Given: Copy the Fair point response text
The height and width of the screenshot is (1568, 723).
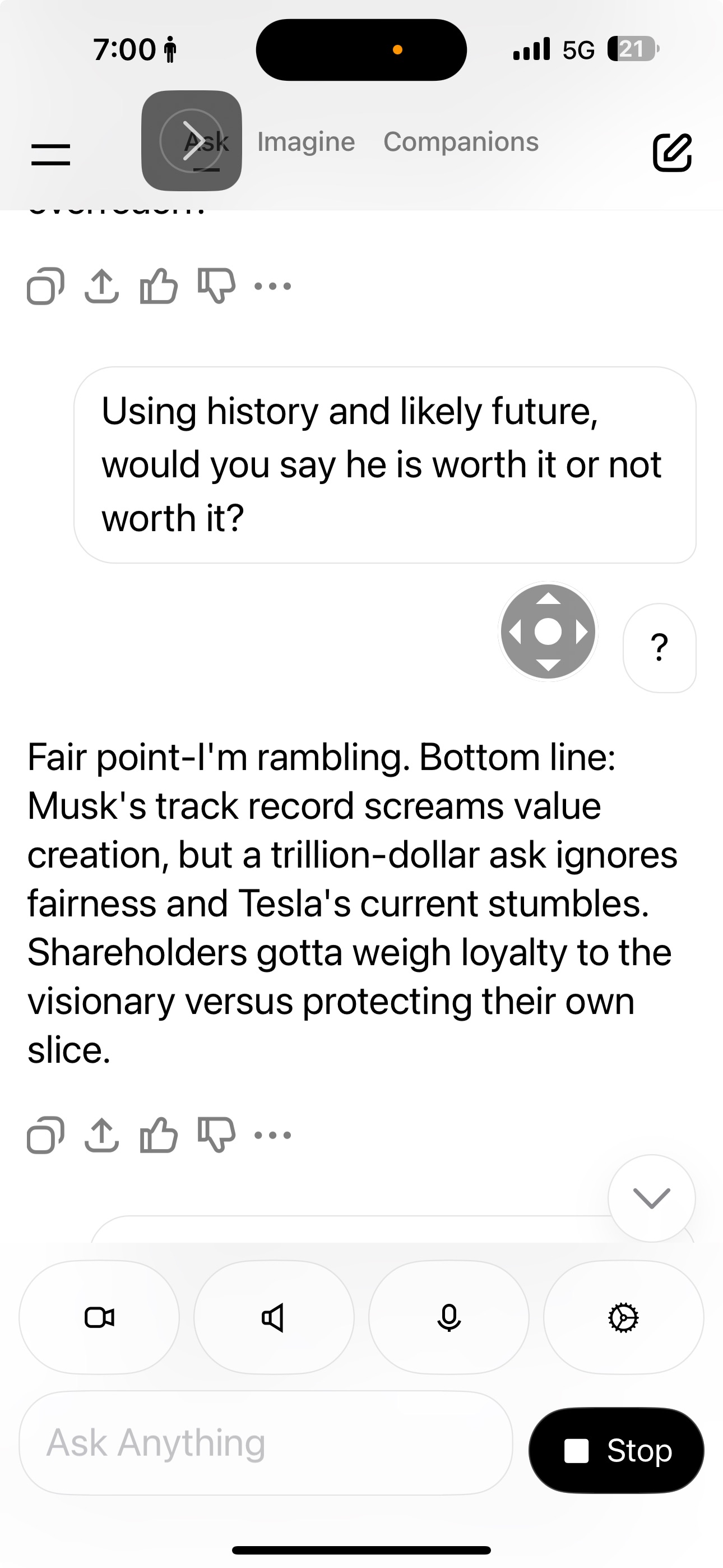Looking at the screenshot, I should coord(45,1136).
